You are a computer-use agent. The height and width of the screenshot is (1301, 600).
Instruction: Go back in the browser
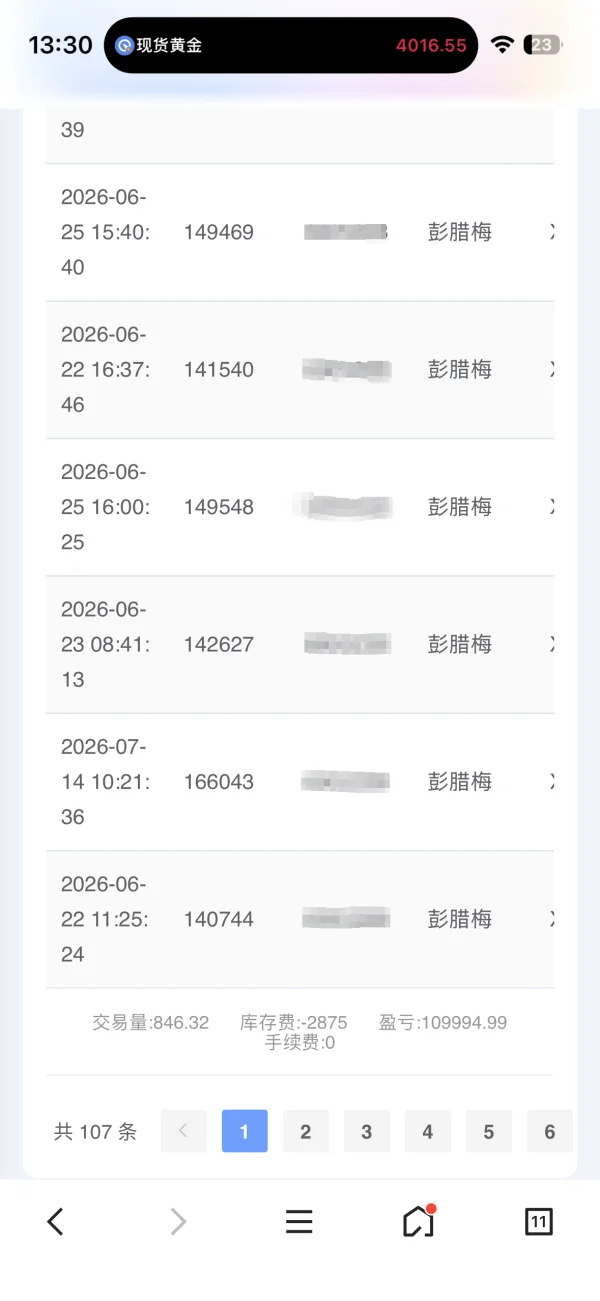click(56, 1221)
